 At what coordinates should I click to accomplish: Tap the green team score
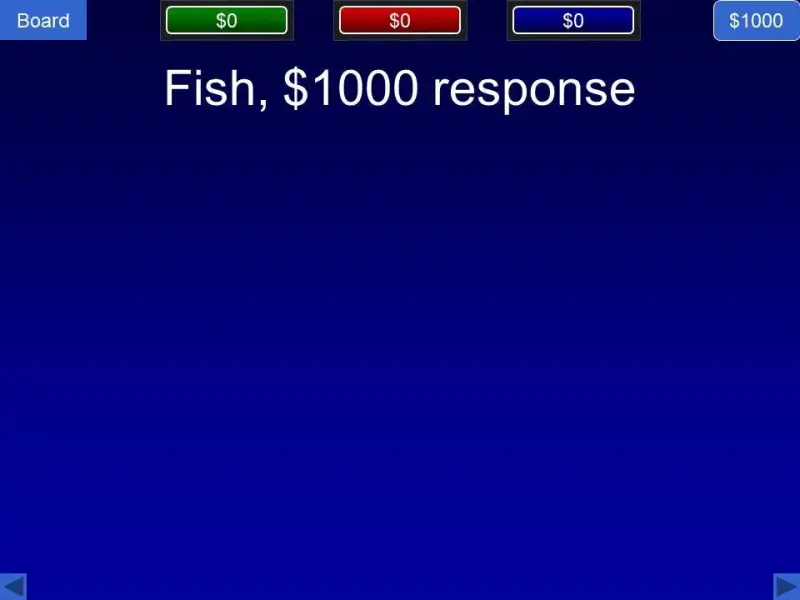[227, 20]
